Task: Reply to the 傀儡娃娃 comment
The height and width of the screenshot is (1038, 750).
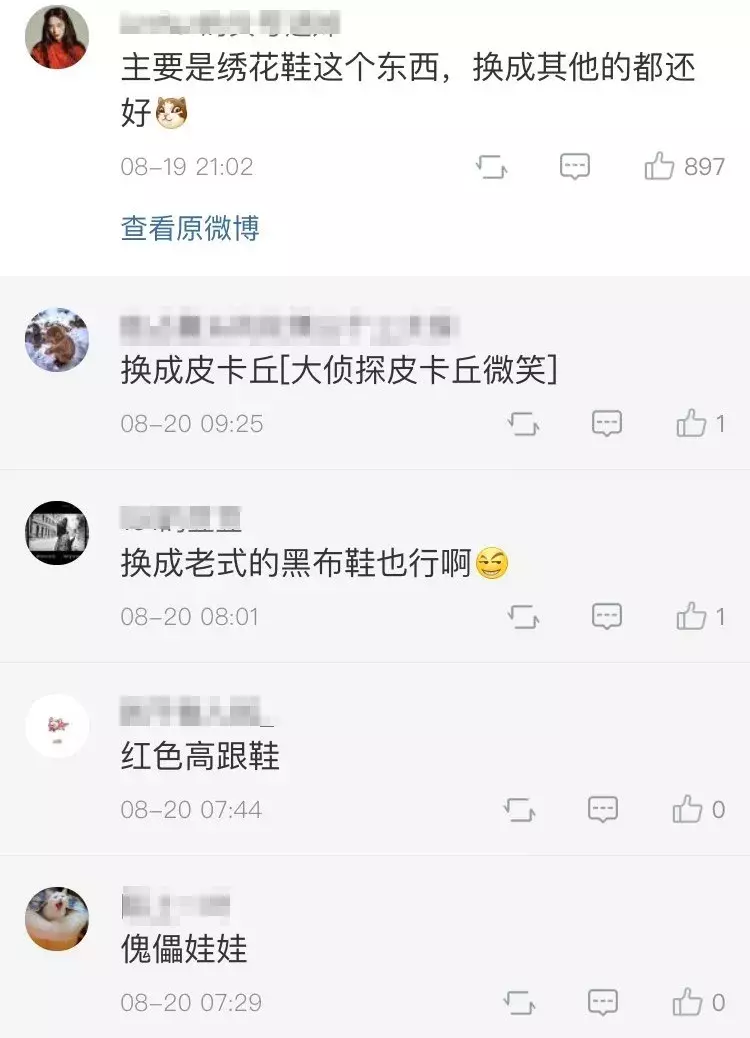Action: [603, 1002]
